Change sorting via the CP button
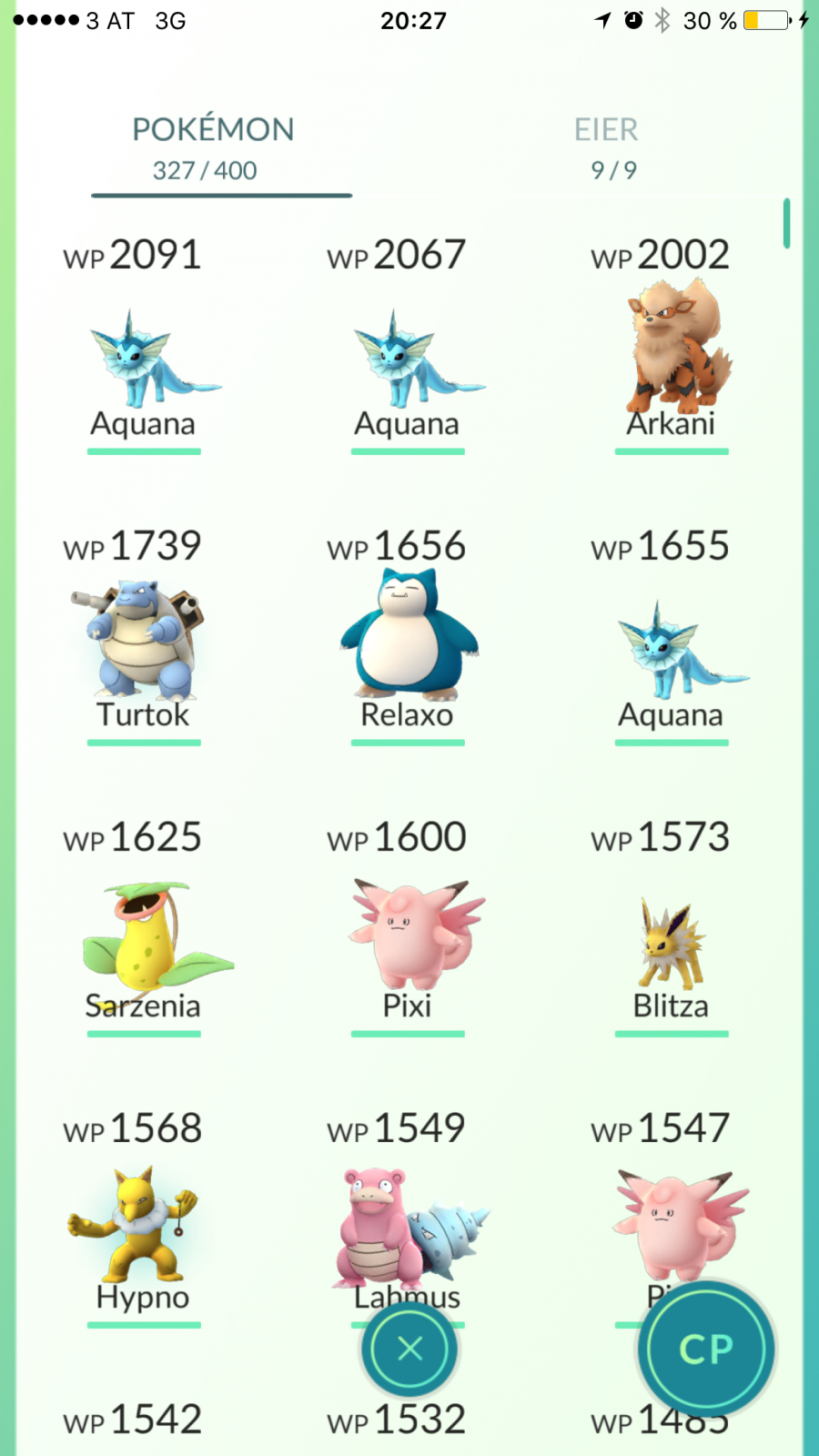Screen dimensions: 819x1456 pyautogui.click(x=706, y=1349)
